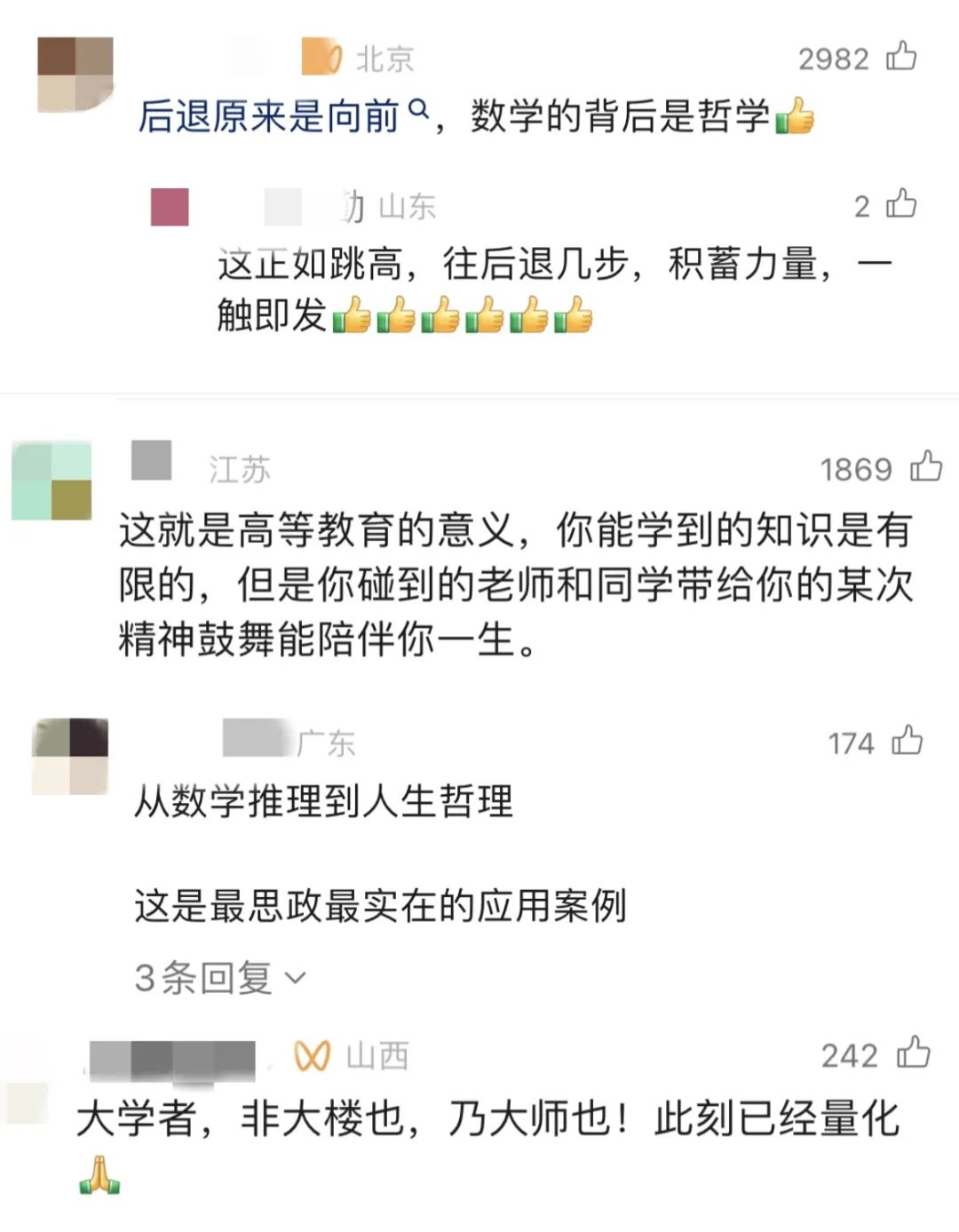Expand the 3条回复 replies
The image size is (959, 1232).
coord(219,978)
